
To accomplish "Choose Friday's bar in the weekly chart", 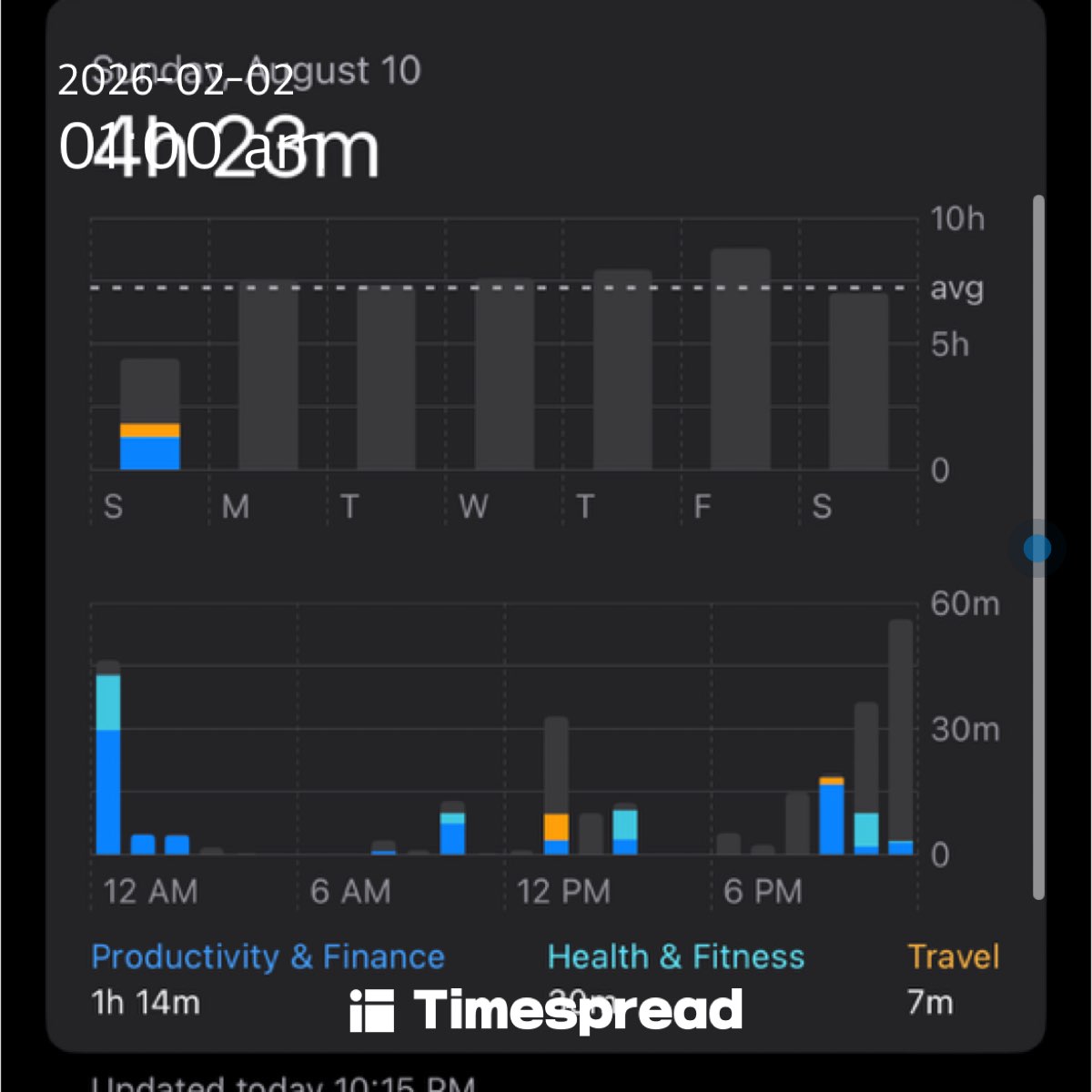I will pyautogui.click(x=741, y=359).
